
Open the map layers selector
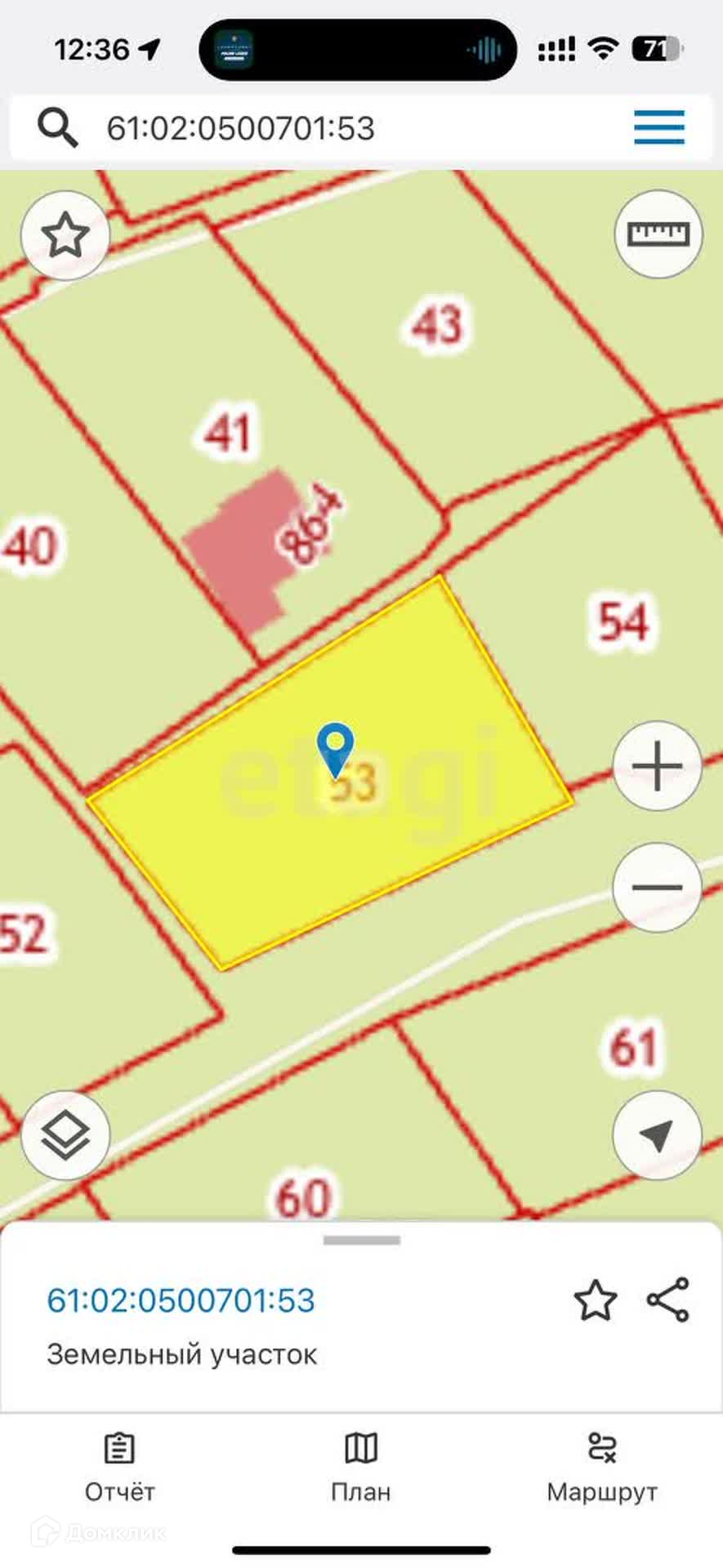click(65, 1135)
